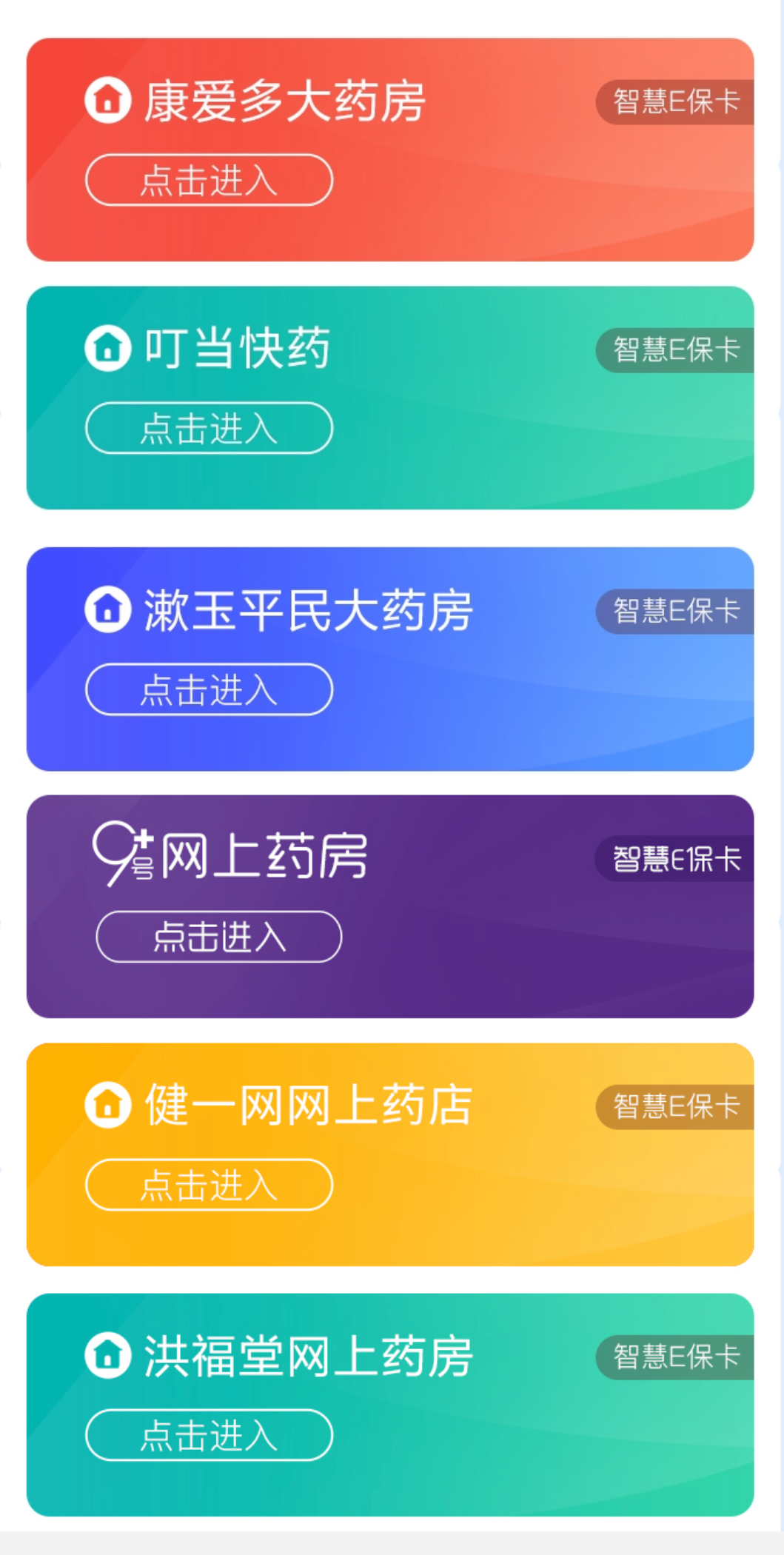Enter 健一网网上药店 via 点击进入 button

[209, 1185]
